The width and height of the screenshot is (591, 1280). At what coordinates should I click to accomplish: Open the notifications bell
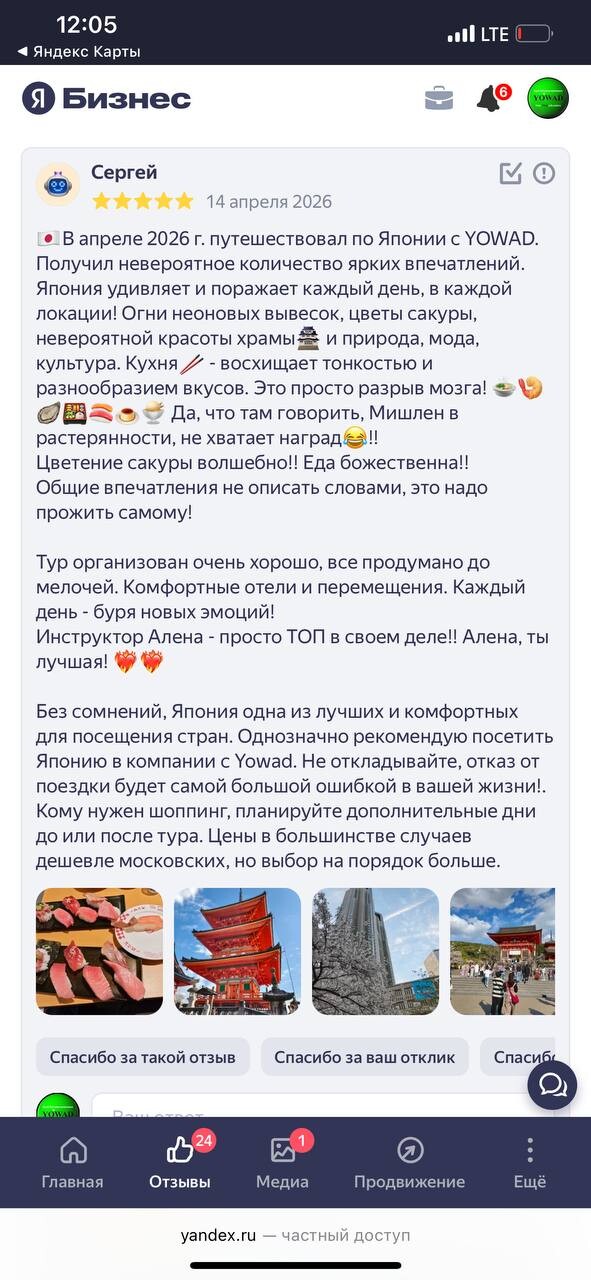click(x=490, y=98)
